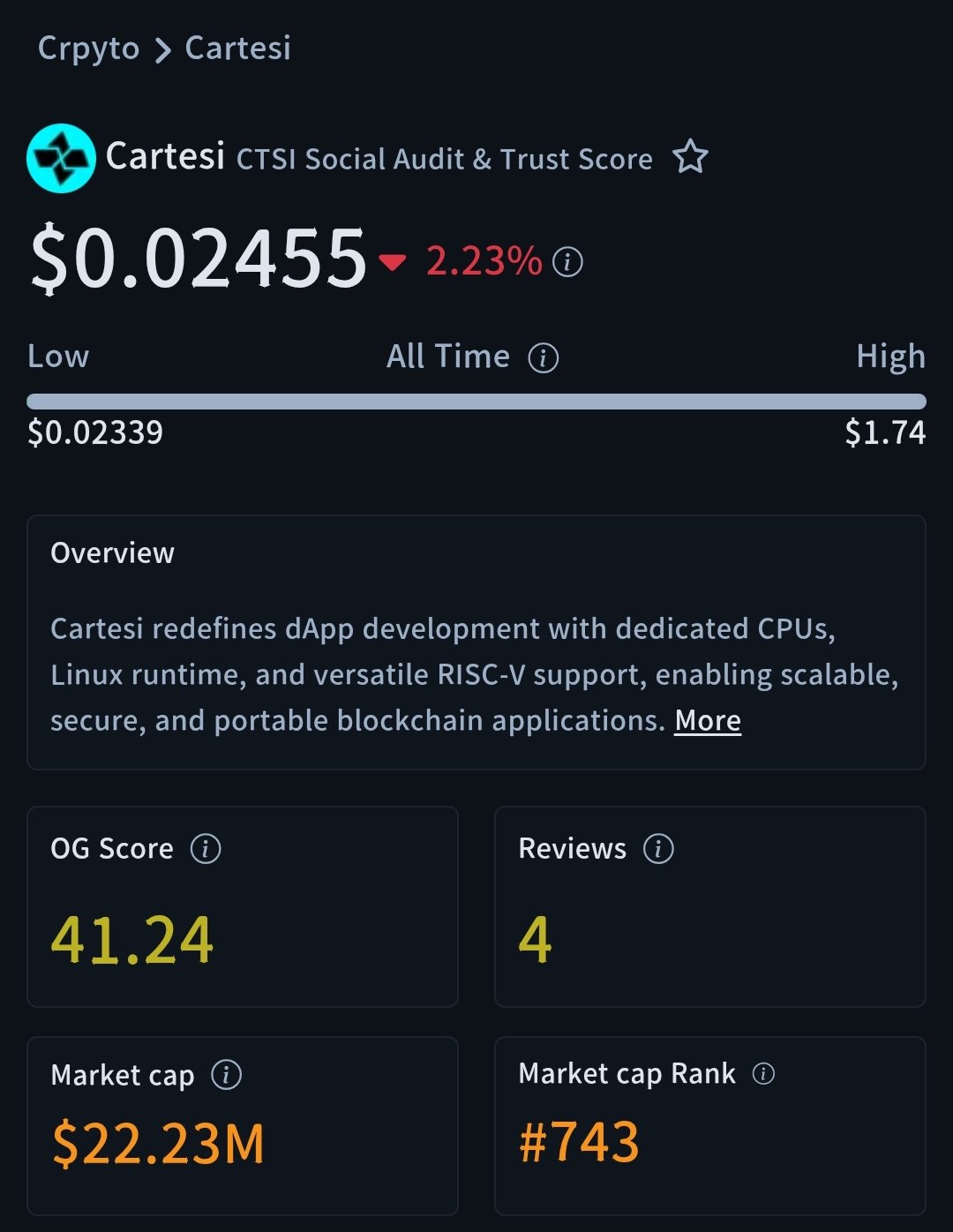
Task: Open info icon next to 2.23% change
Action: point(567,262)
